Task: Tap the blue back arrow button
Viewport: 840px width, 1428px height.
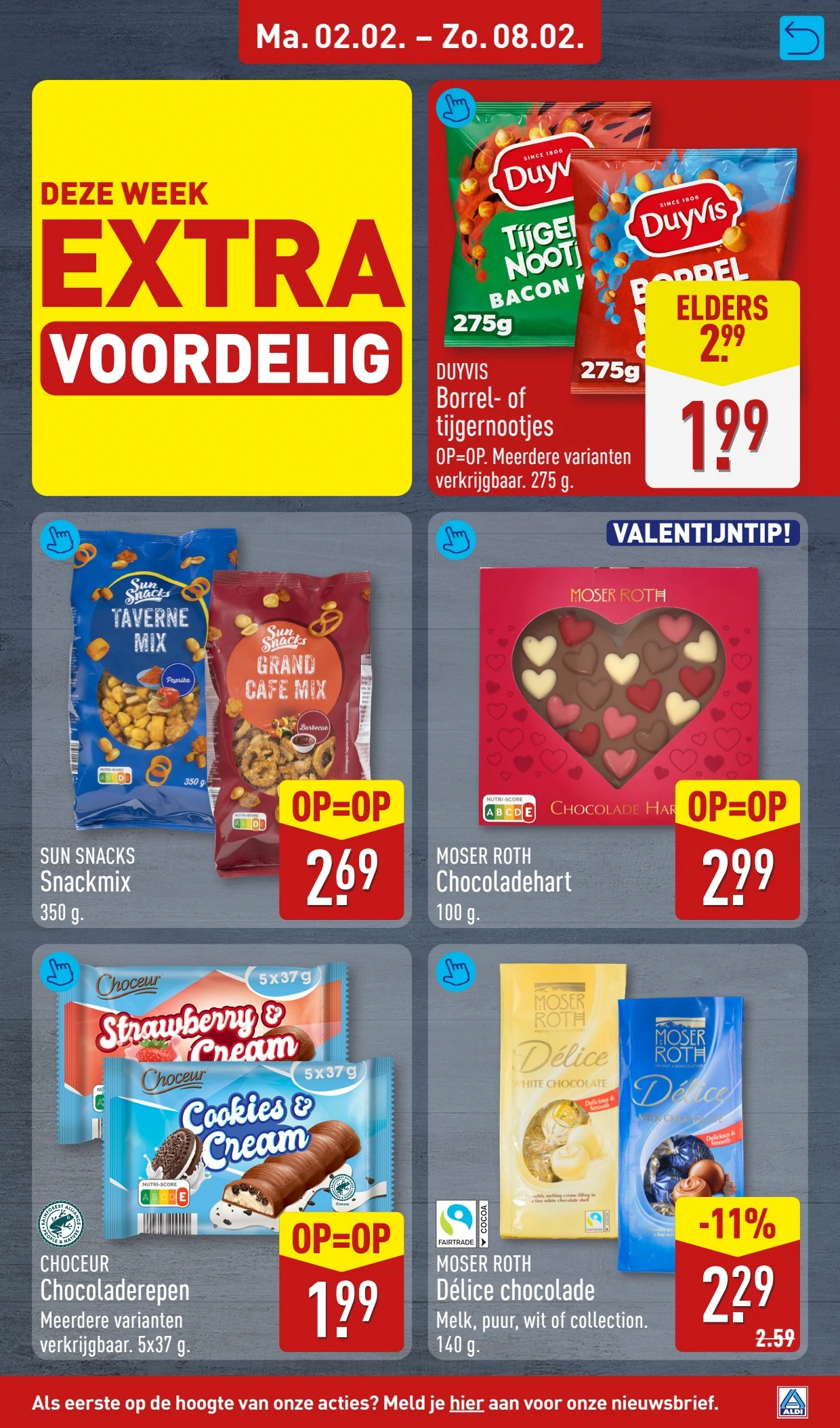Action: (801, 39)
